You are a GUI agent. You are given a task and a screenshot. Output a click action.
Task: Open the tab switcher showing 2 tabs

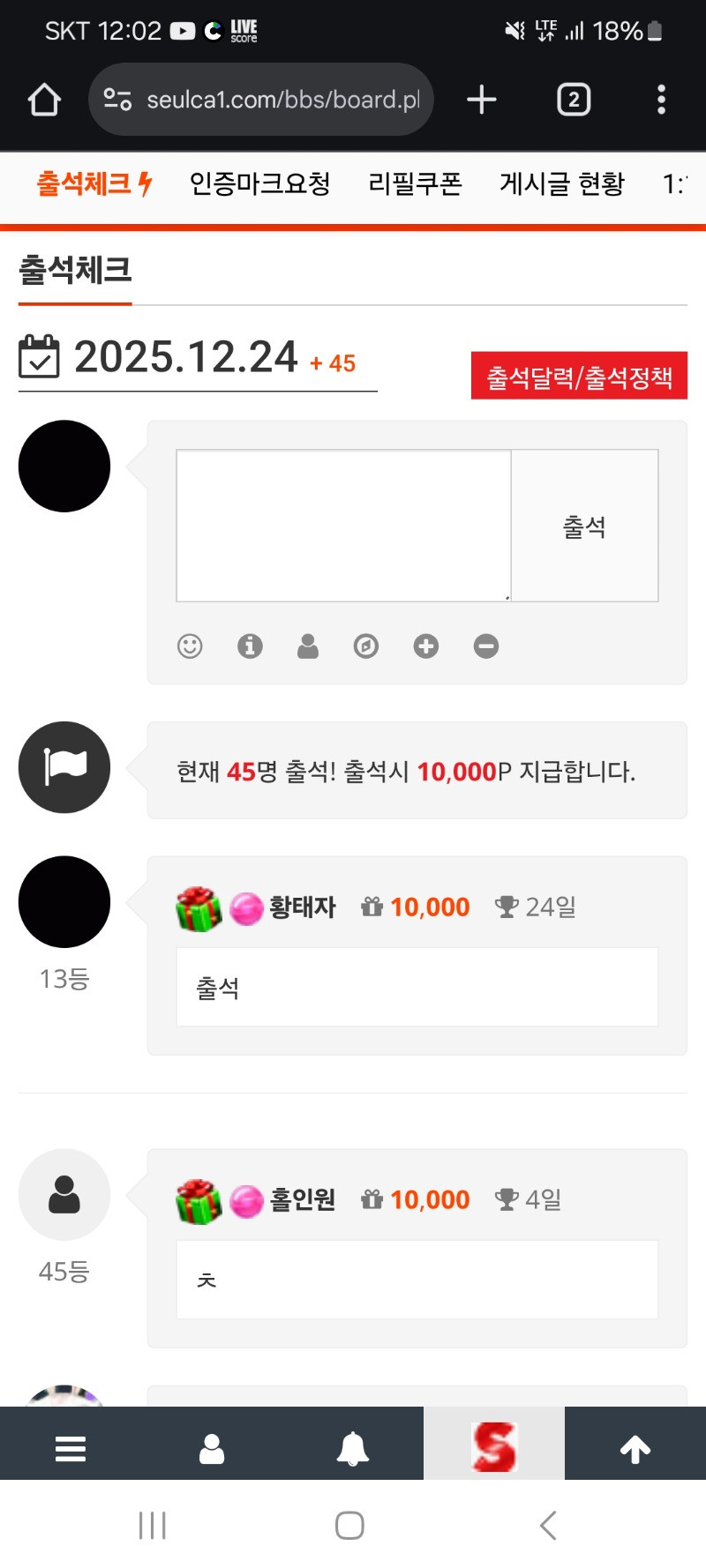pos(574,100)
